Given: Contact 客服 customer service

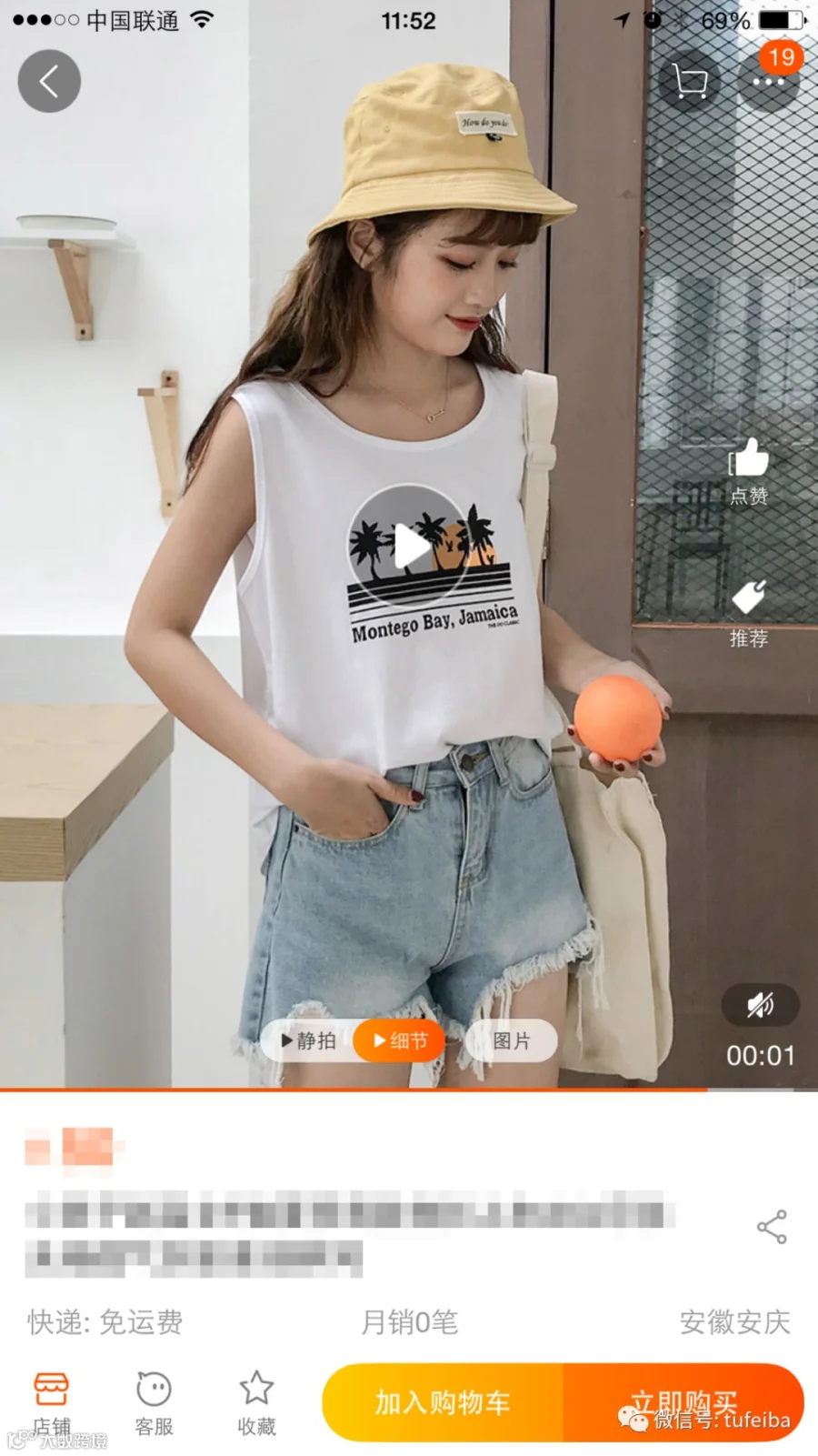Looking at the screenshot, I should click(x=154, y=1403).
